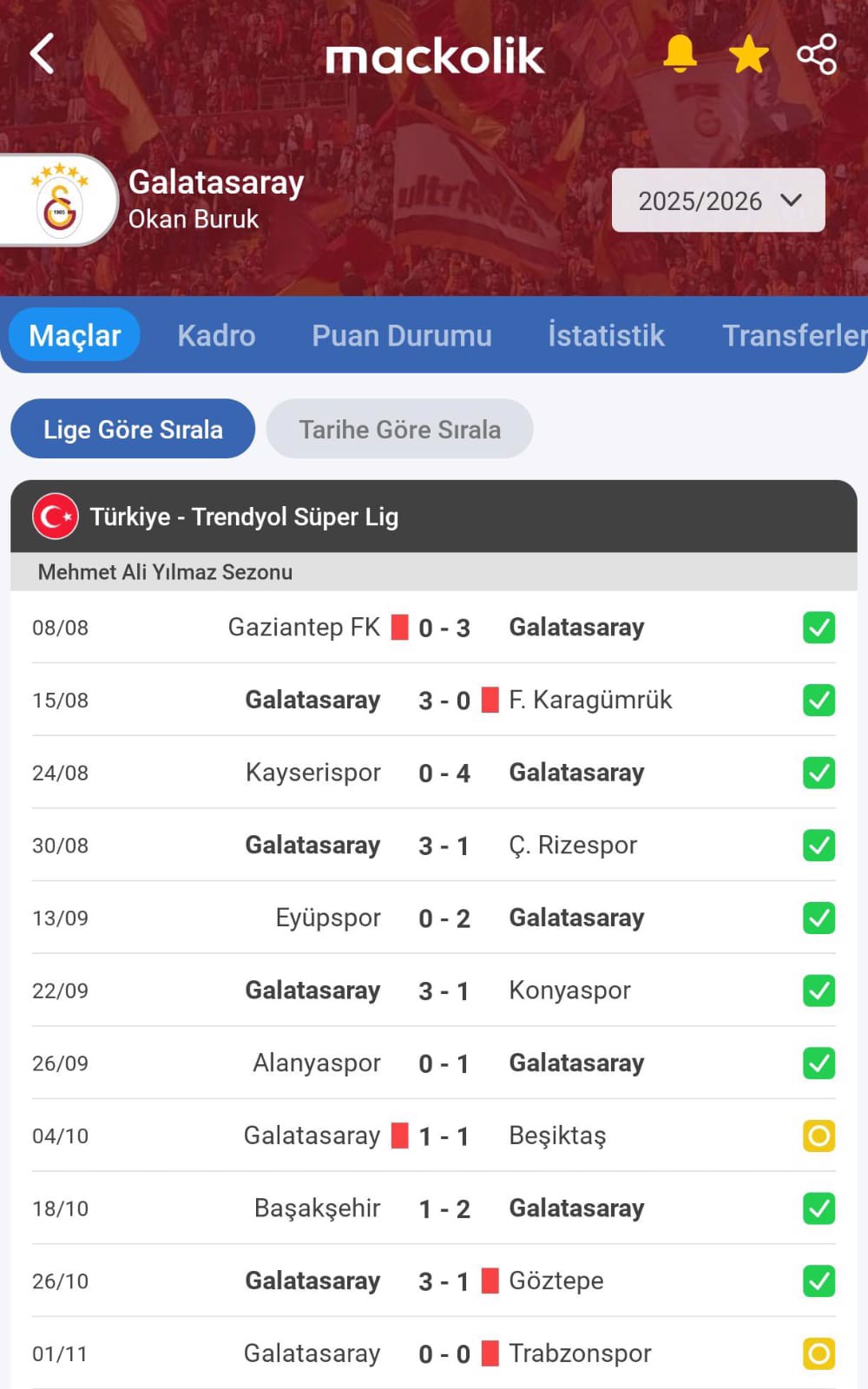The image size is (868, 1389).
Task: Open the notifications bell for Galatasaray
Action: [x=680, y=54]
